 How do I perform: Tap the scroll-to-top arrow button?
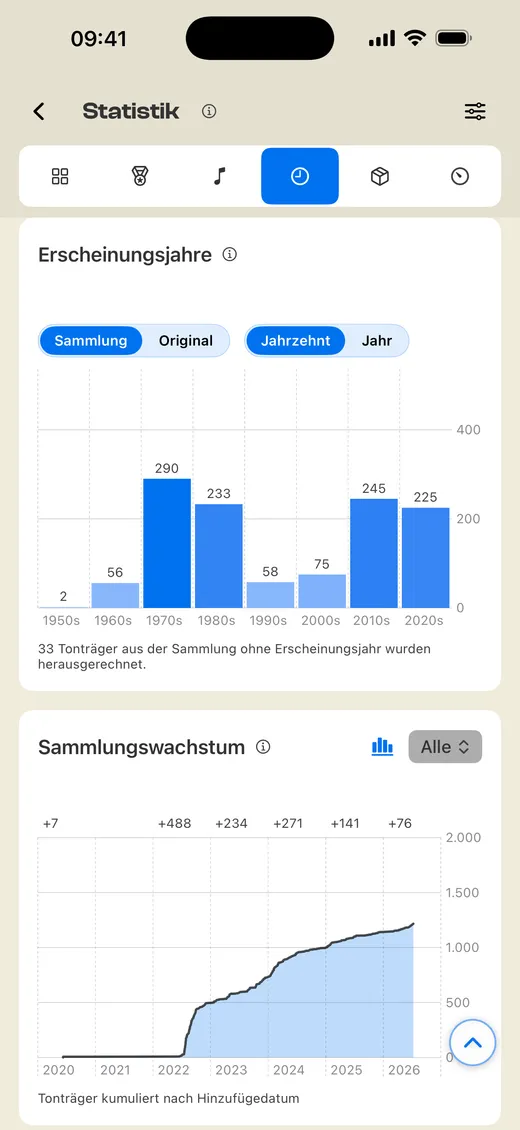click(472, 1042)
